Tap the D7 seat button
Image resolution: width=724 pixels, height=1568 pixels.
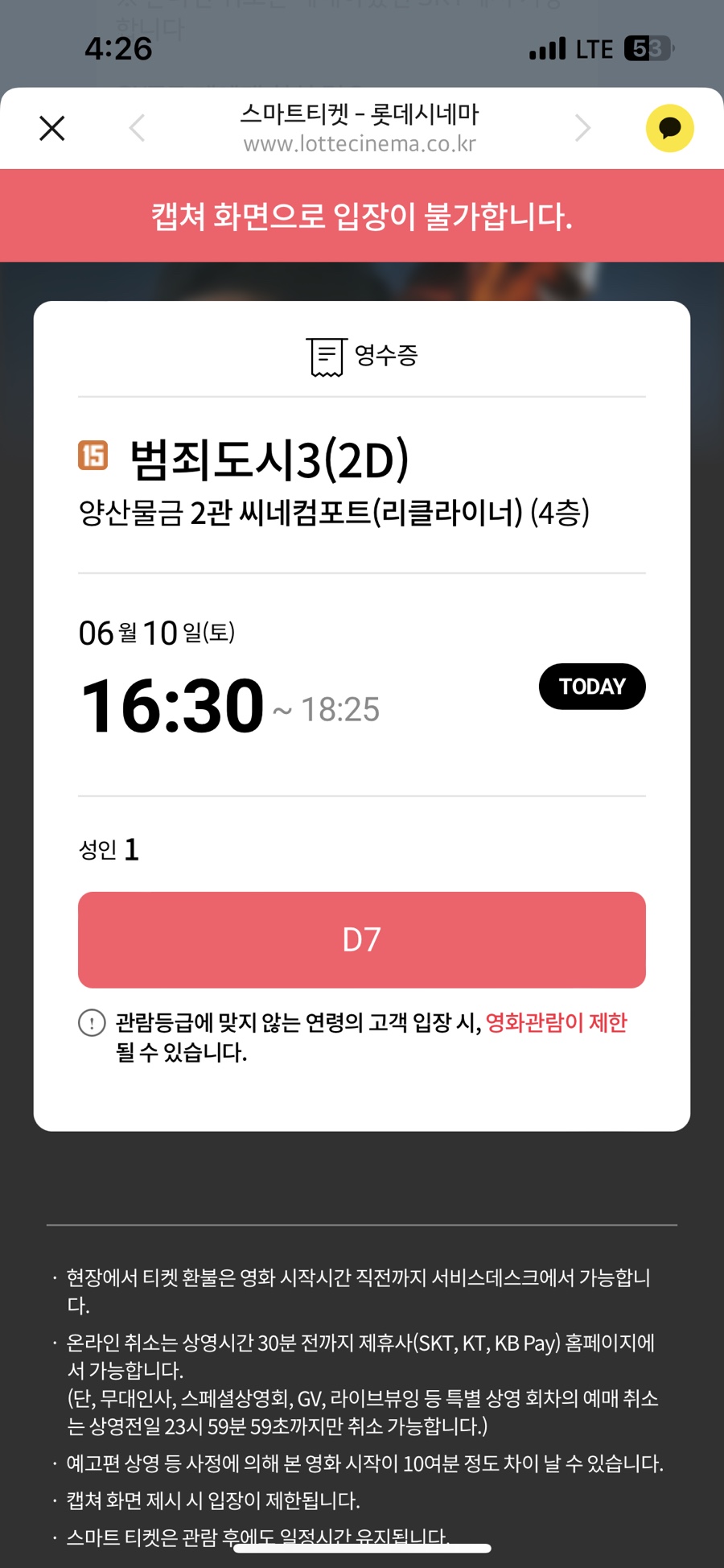(x=361, y=939)
